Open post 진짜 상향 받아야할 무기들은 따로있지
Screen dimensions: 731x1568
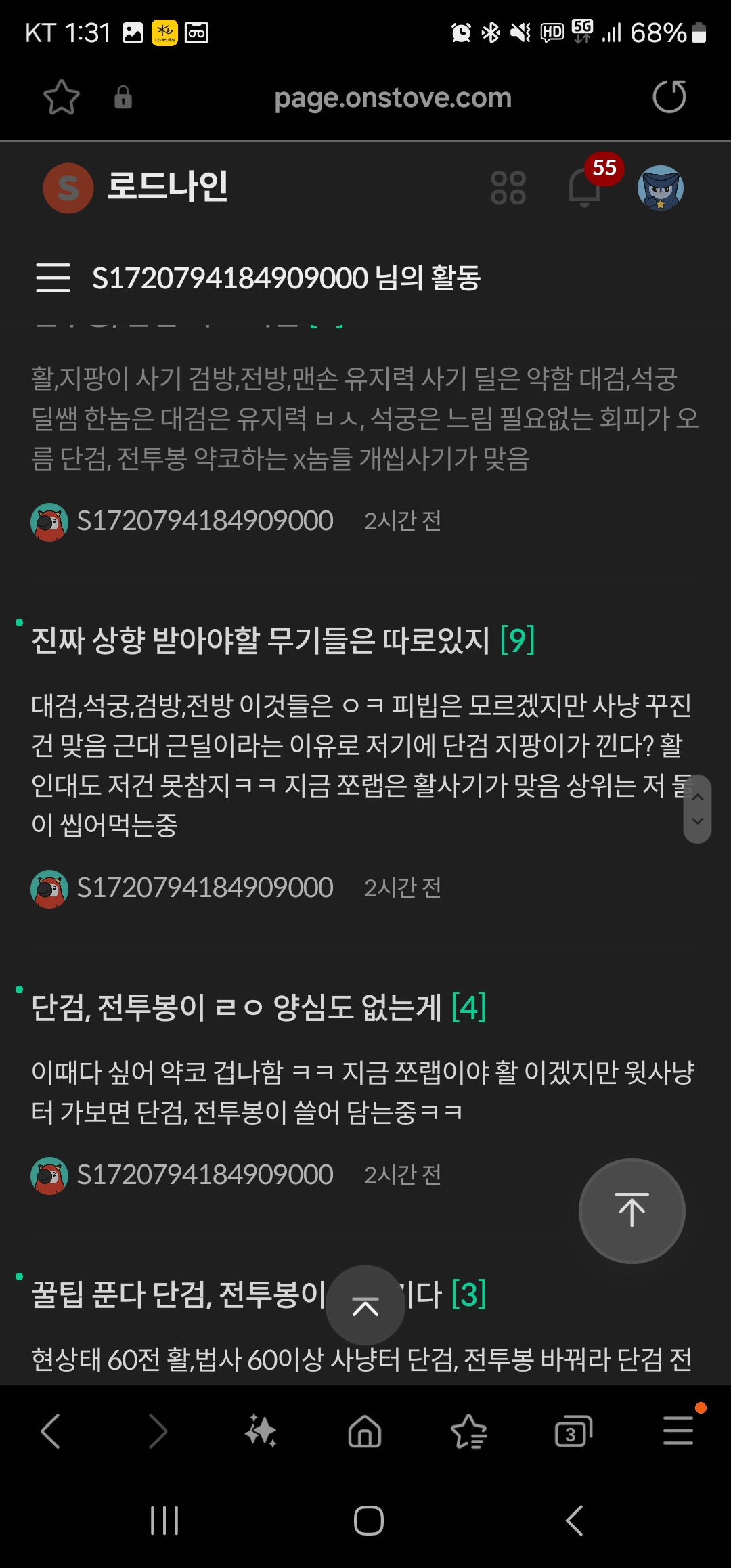click(x=261, y=640)
